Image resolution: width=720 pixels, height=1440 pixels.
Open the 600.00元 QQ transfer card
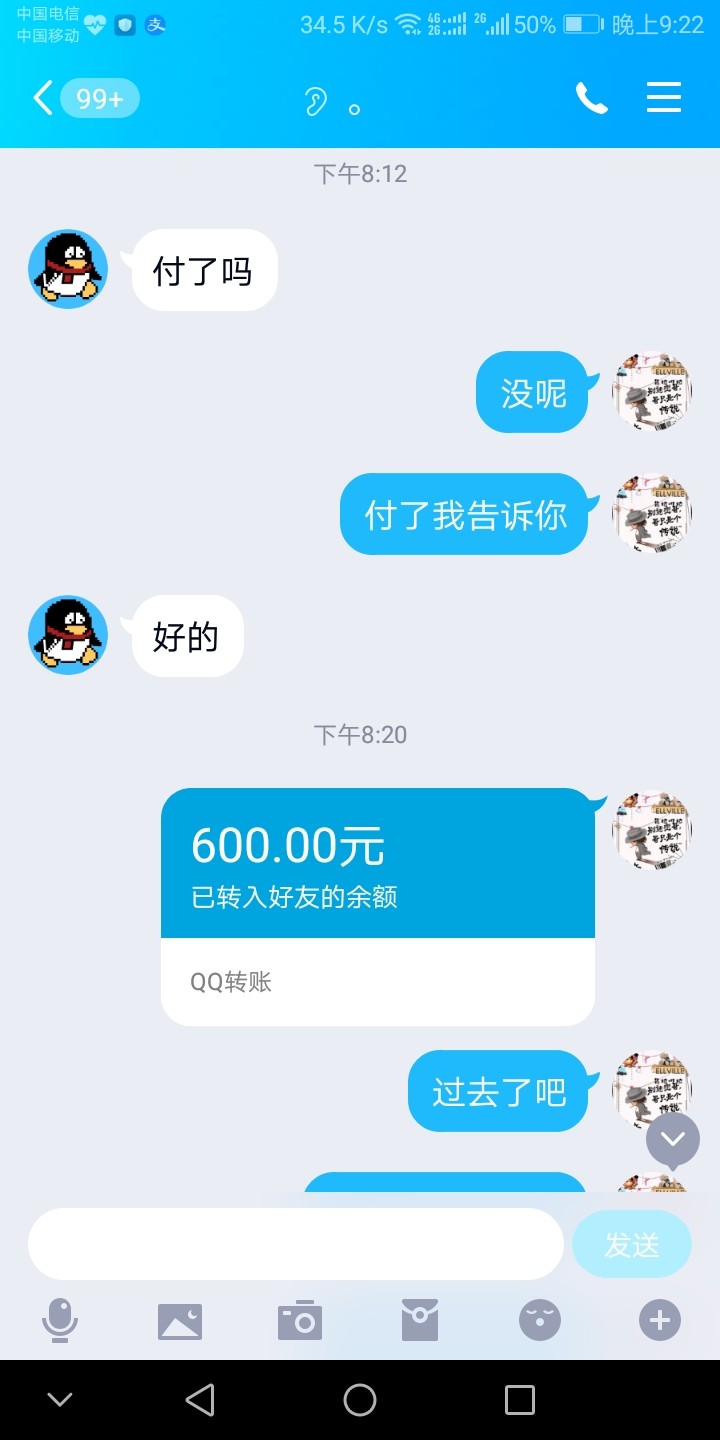pyautogui.click(x=377, y=906)
